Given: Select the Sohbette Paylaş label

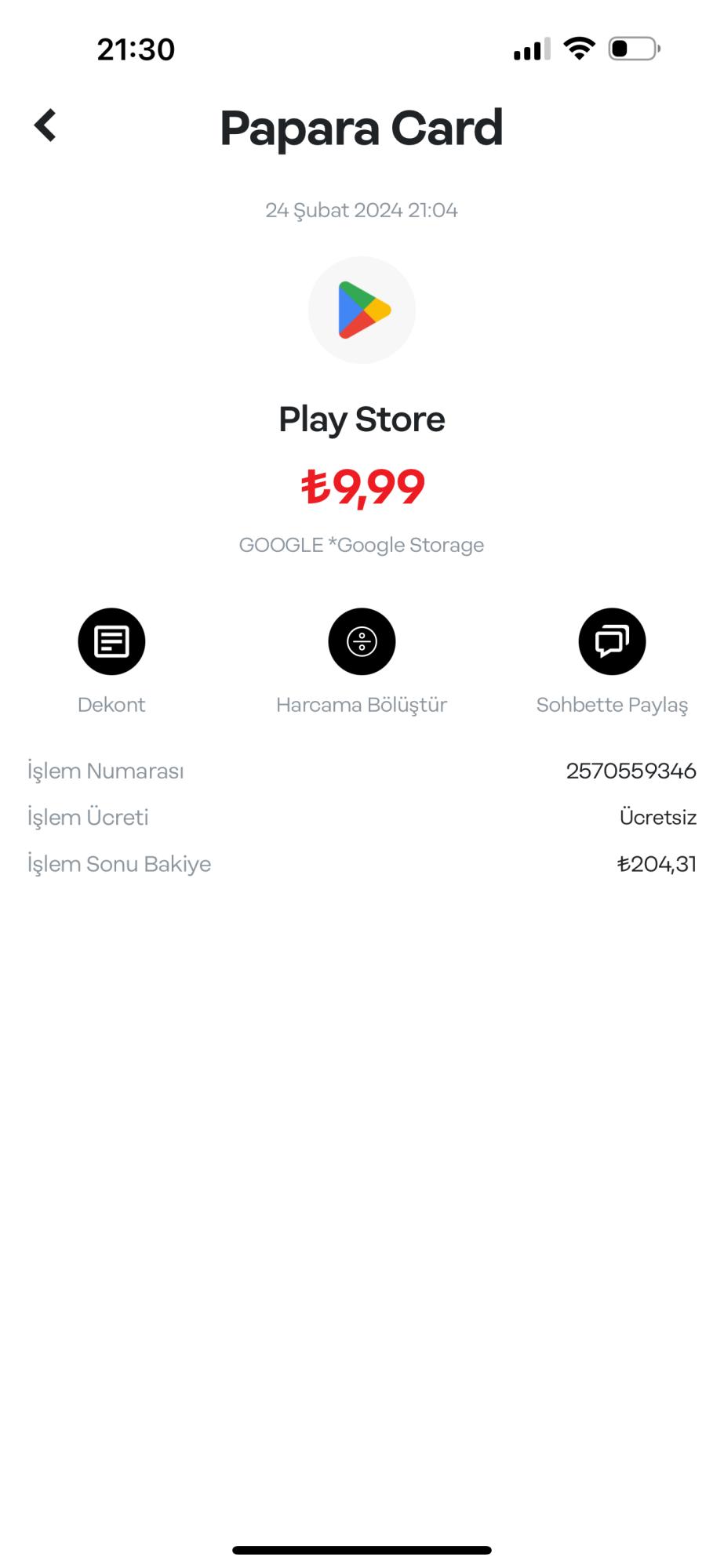Looking at the screenshot, I should point(612,704).
